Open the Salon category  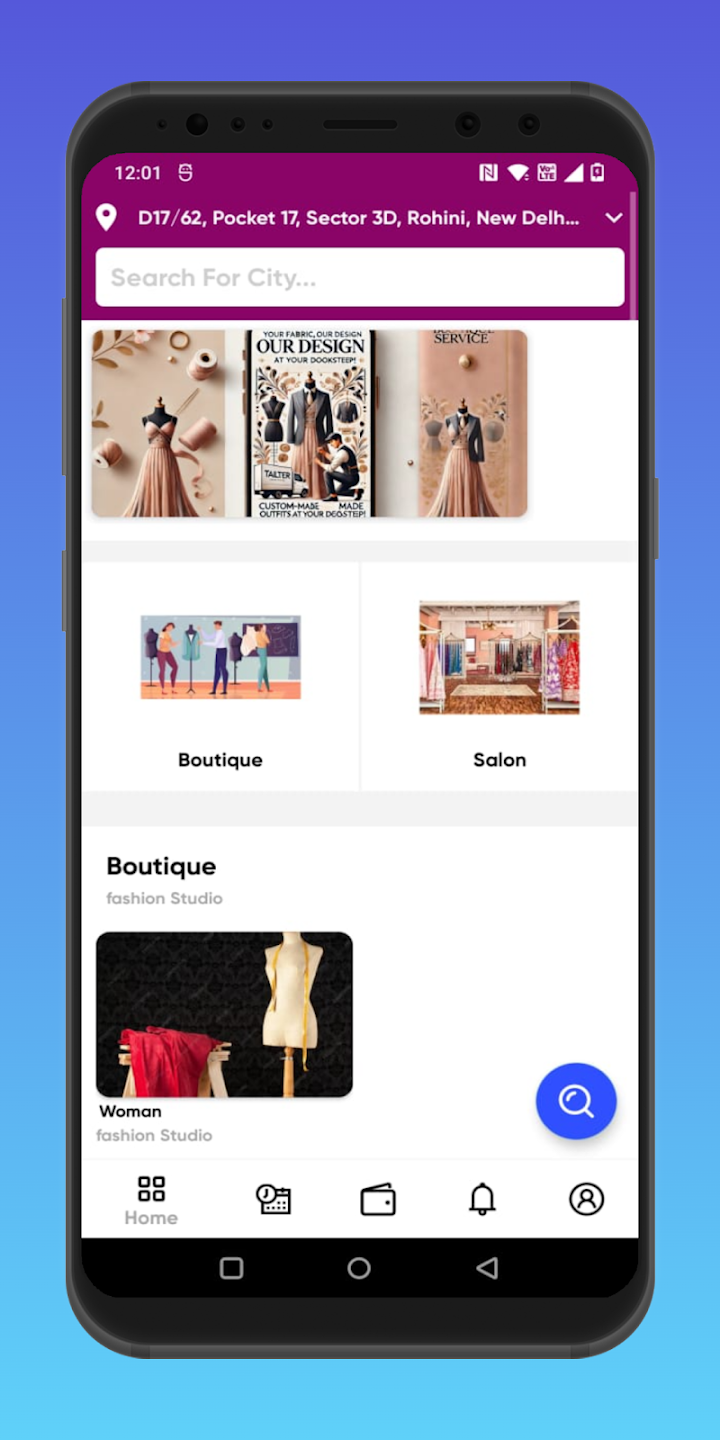pyautogui.click(x=499, y=677)
